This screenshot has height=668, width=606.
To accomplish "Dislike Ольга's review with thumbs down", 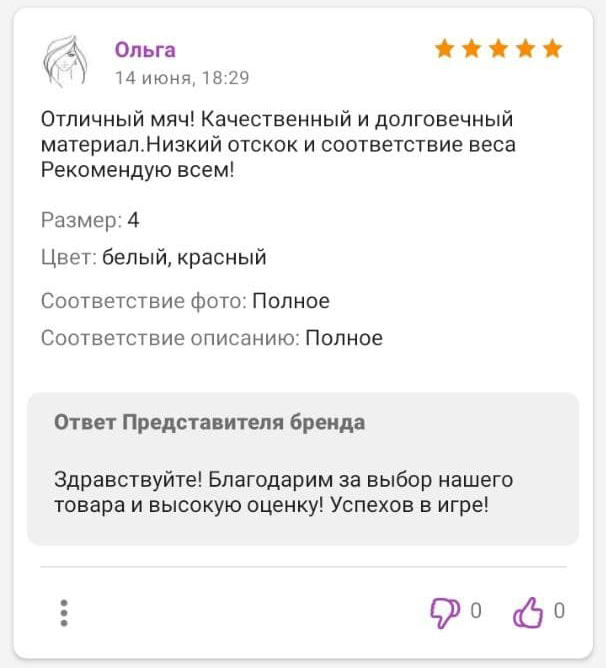I will click(x=444, y=611).
